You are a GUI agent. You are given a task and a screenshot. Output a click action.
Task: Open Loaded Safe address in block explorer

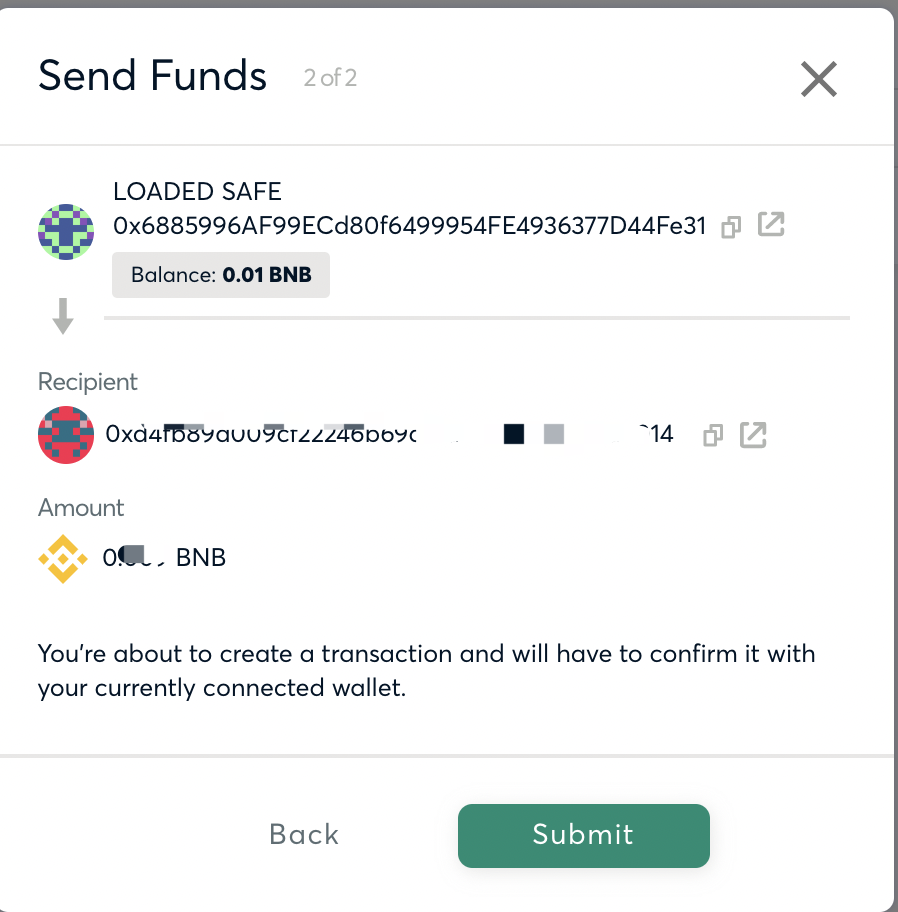coord(771,225)
